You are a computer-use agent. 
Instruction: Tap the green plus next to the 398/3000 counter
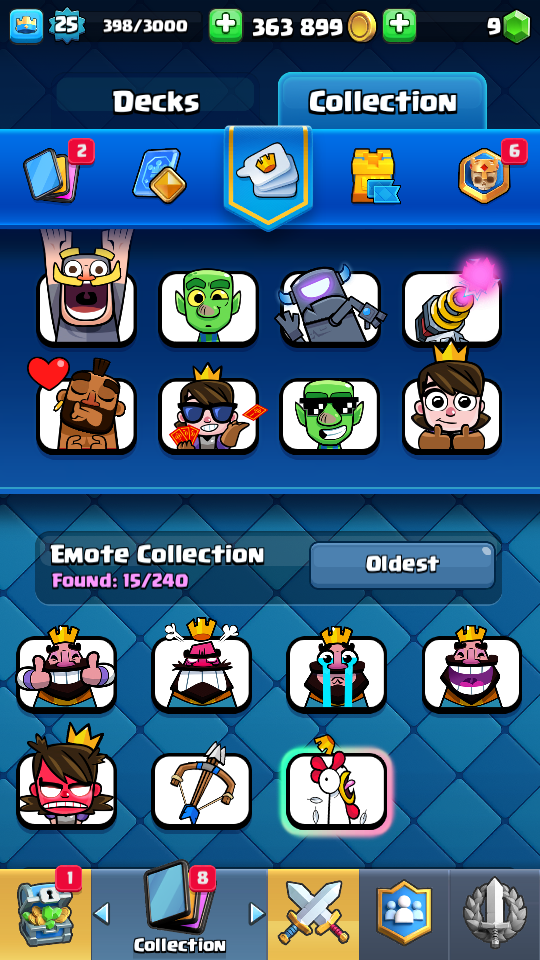coord(225,26)
